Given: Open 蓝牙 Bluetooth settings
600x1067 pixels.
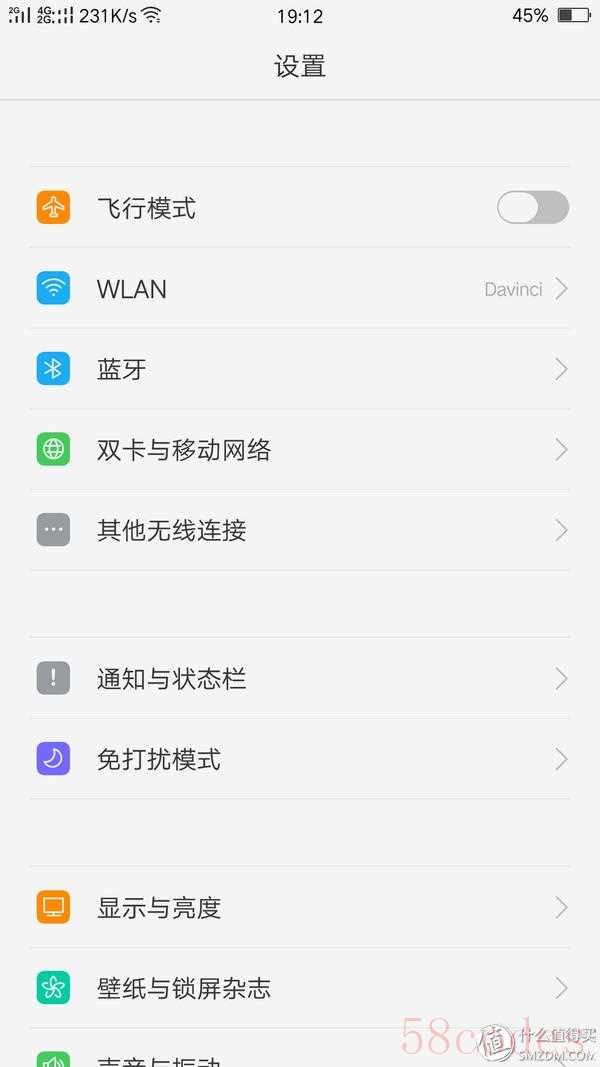Looking at the screenshot, I should [x=300, y=370].
